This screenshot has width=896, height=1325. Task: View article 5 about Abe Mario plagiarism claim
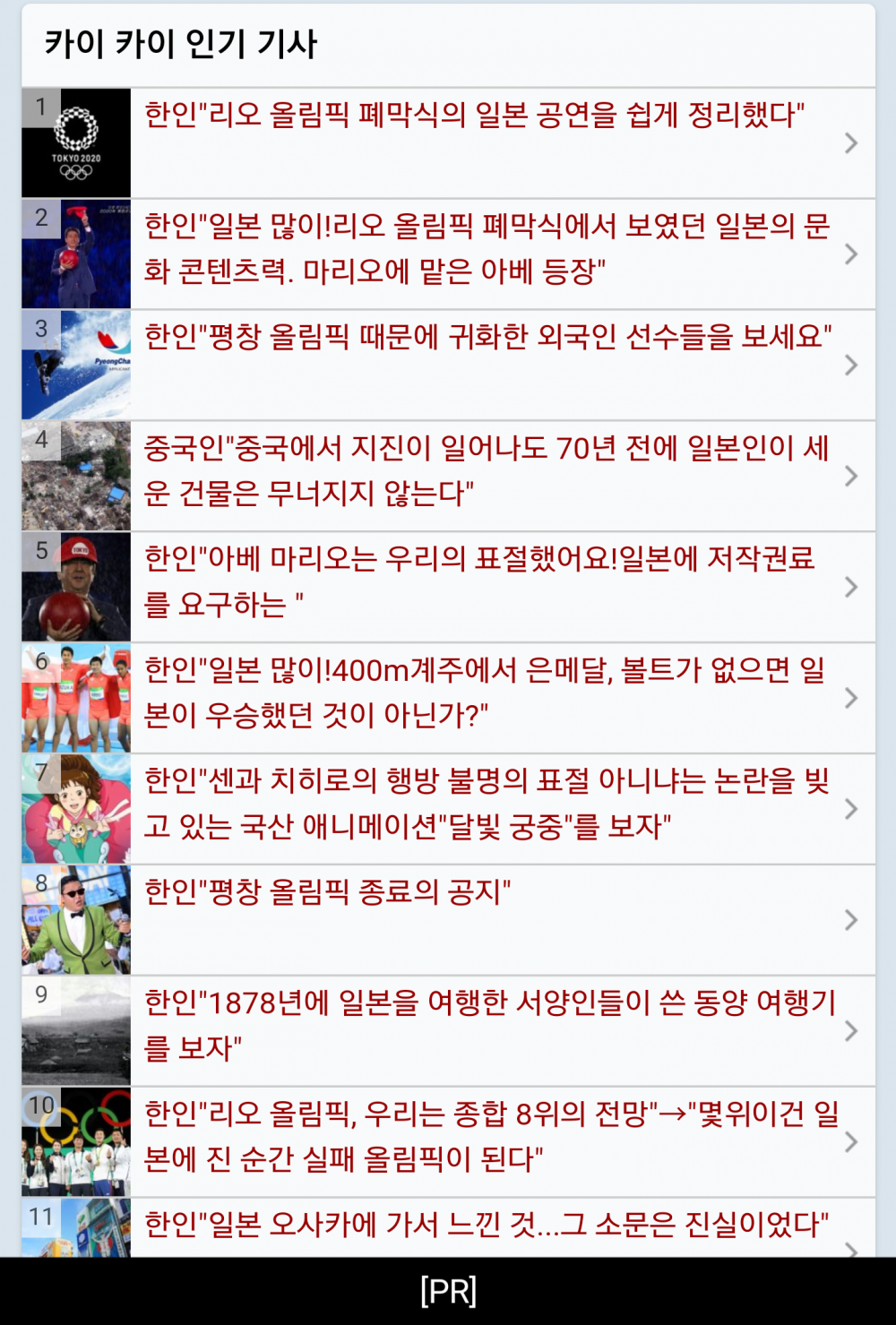coord(480,581)
